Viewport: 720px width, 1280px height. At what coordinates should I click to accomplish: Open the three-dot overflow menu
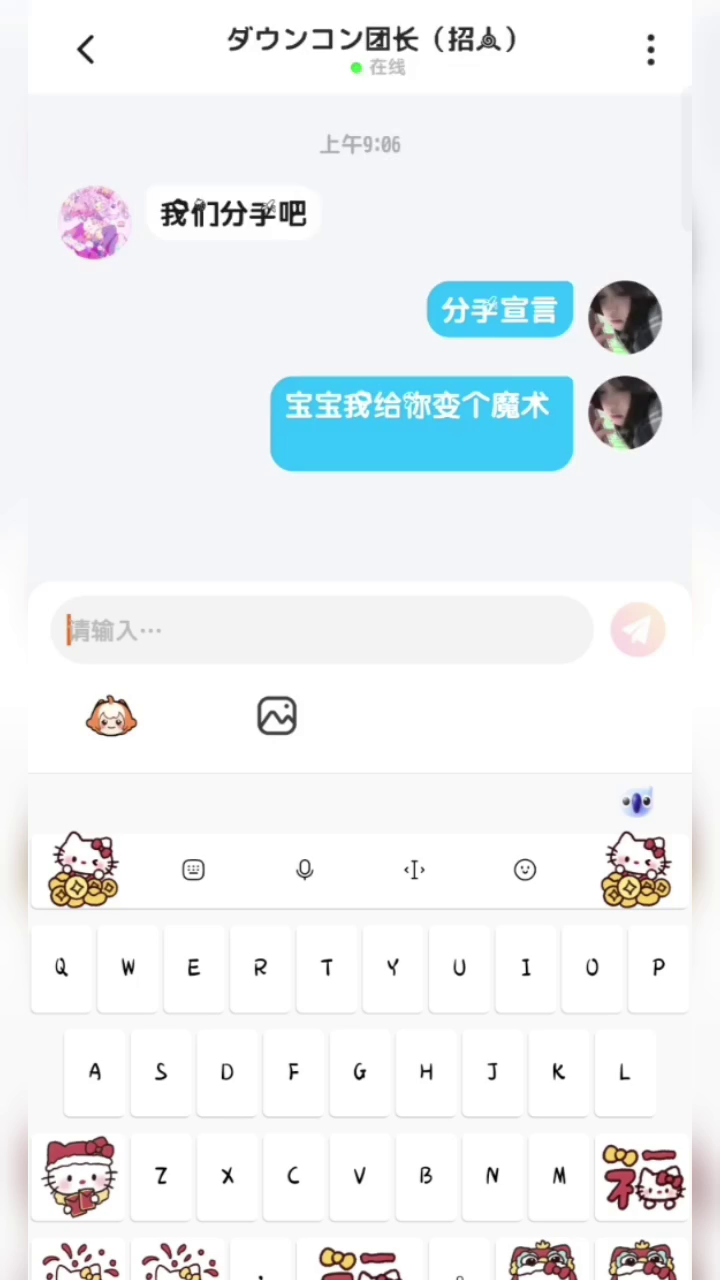pyautogui.click(x=651, y=49)
